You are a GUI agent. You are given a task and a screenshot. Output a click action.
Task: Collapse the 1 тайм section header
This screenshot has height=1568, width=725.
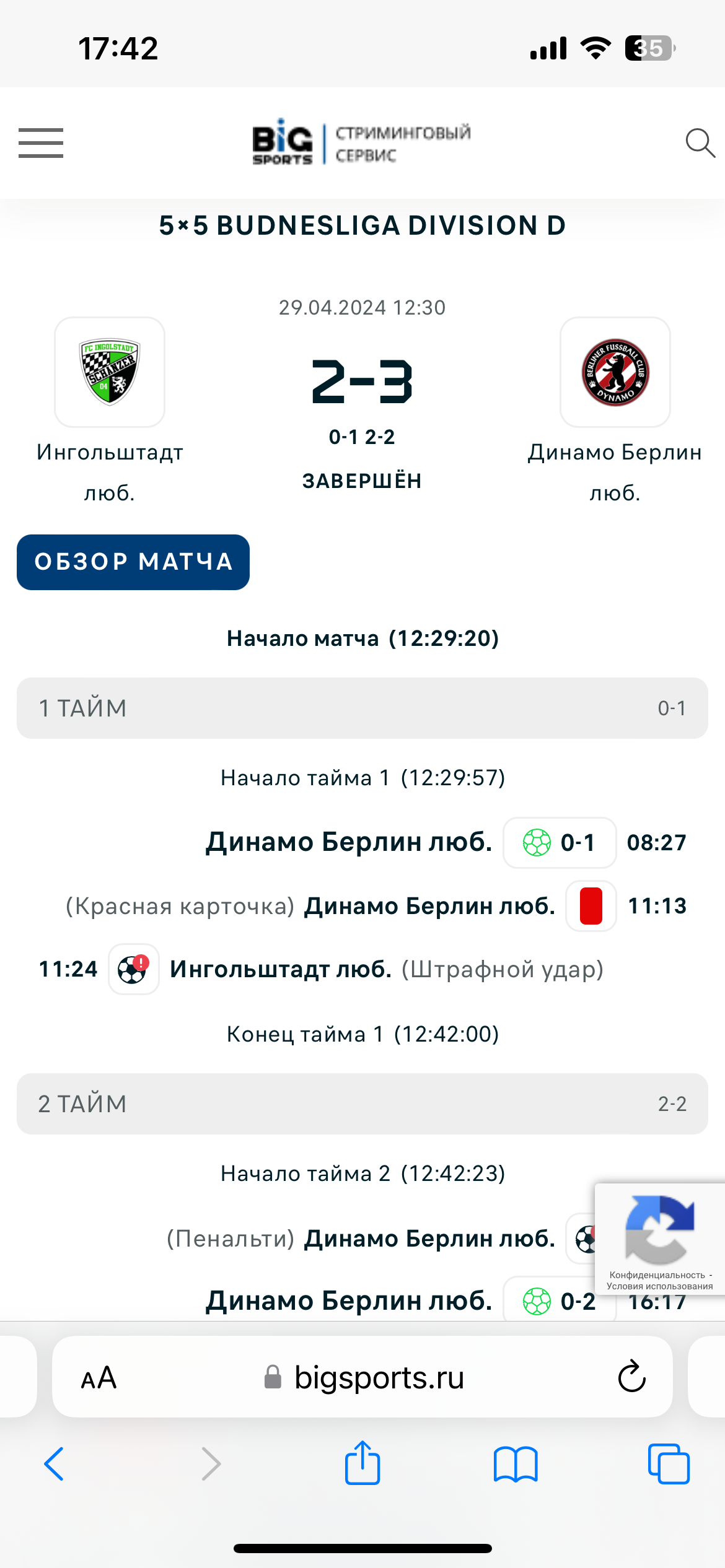(x=362, y=708)
